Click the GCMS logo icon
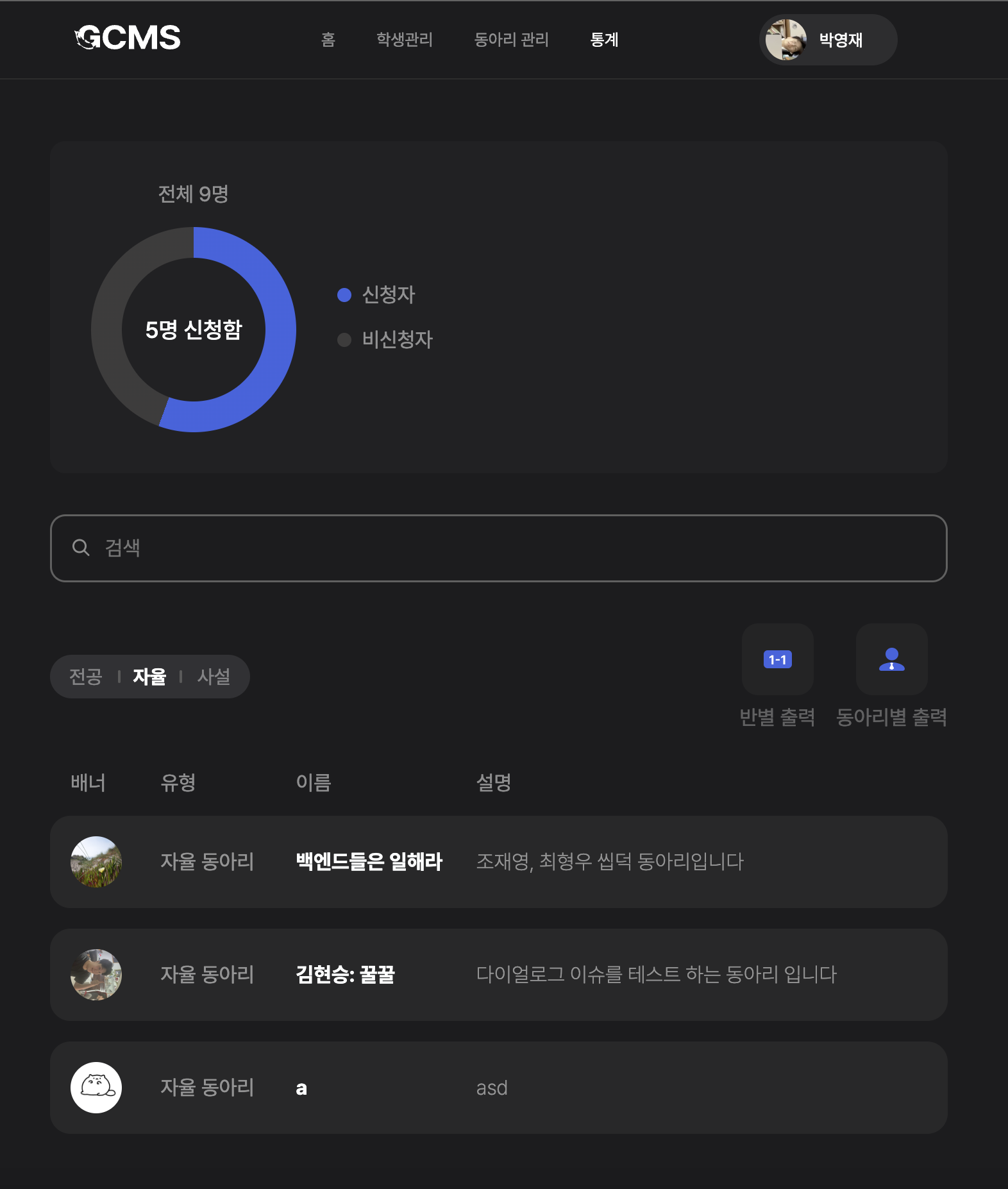1008x1189 pixels. [84, 39]
